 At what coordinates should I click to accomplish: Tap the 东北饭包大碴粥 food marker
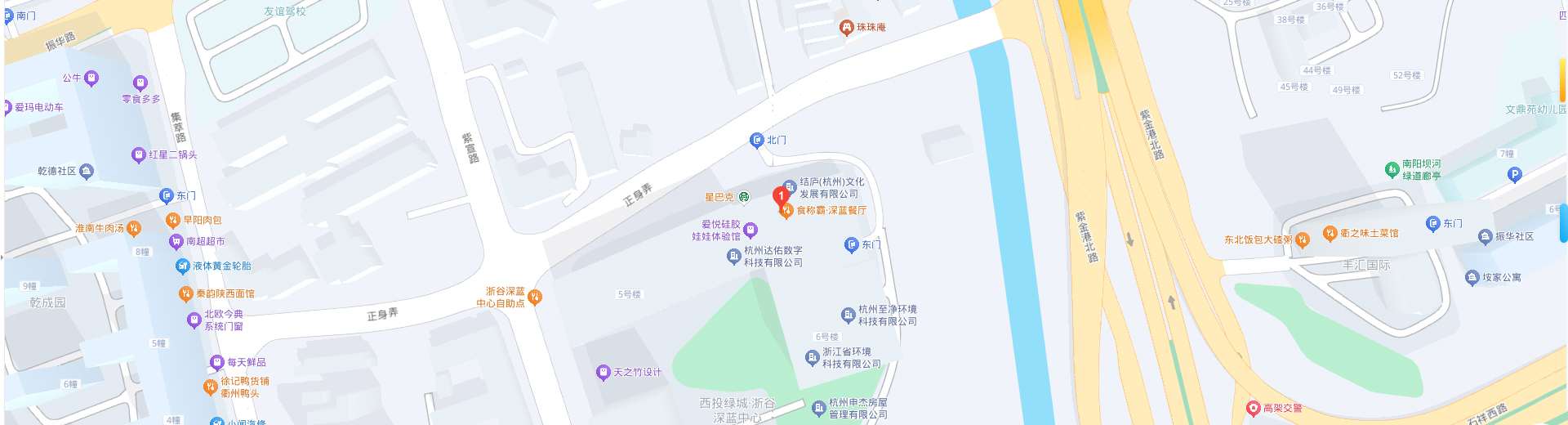(1303, 240)
